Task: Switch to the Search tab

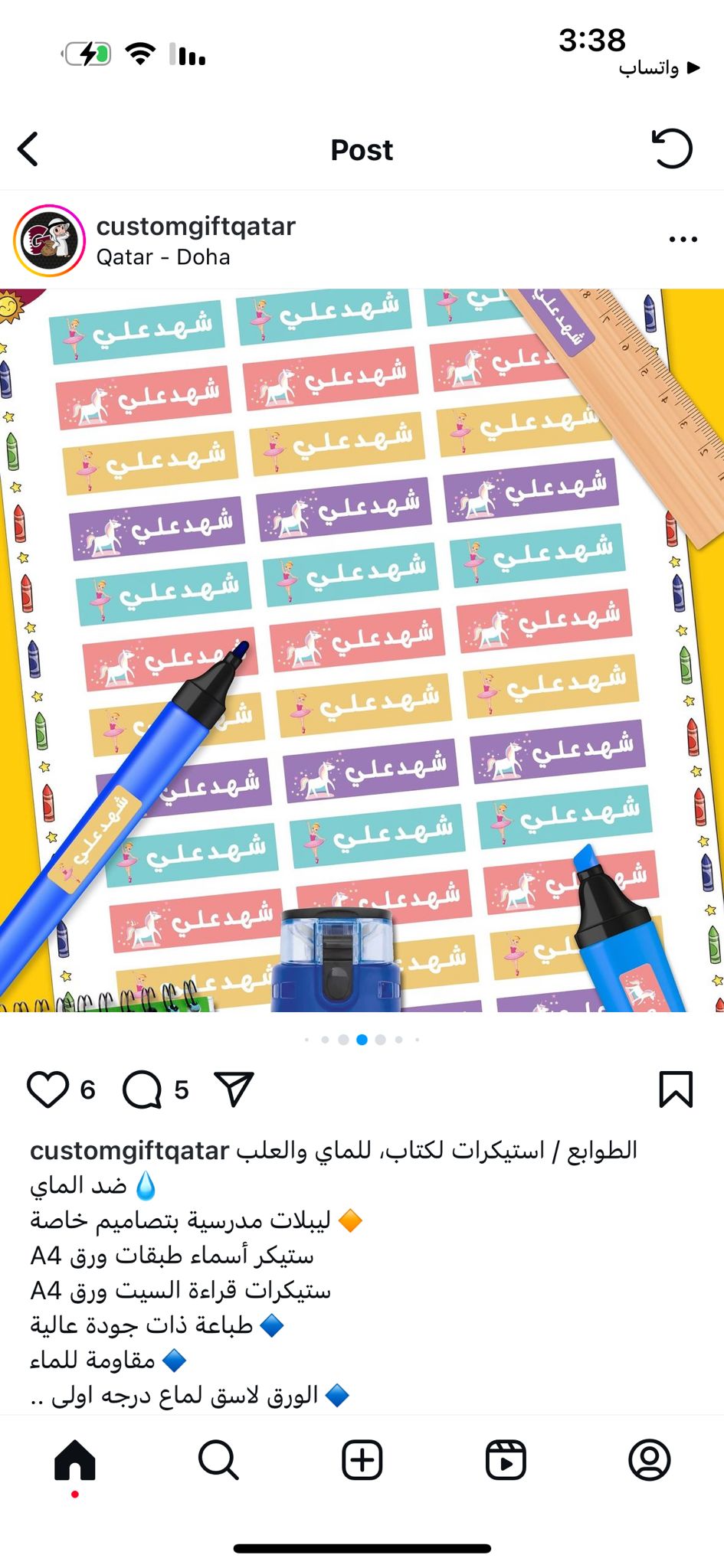Action: [218, 1460]
